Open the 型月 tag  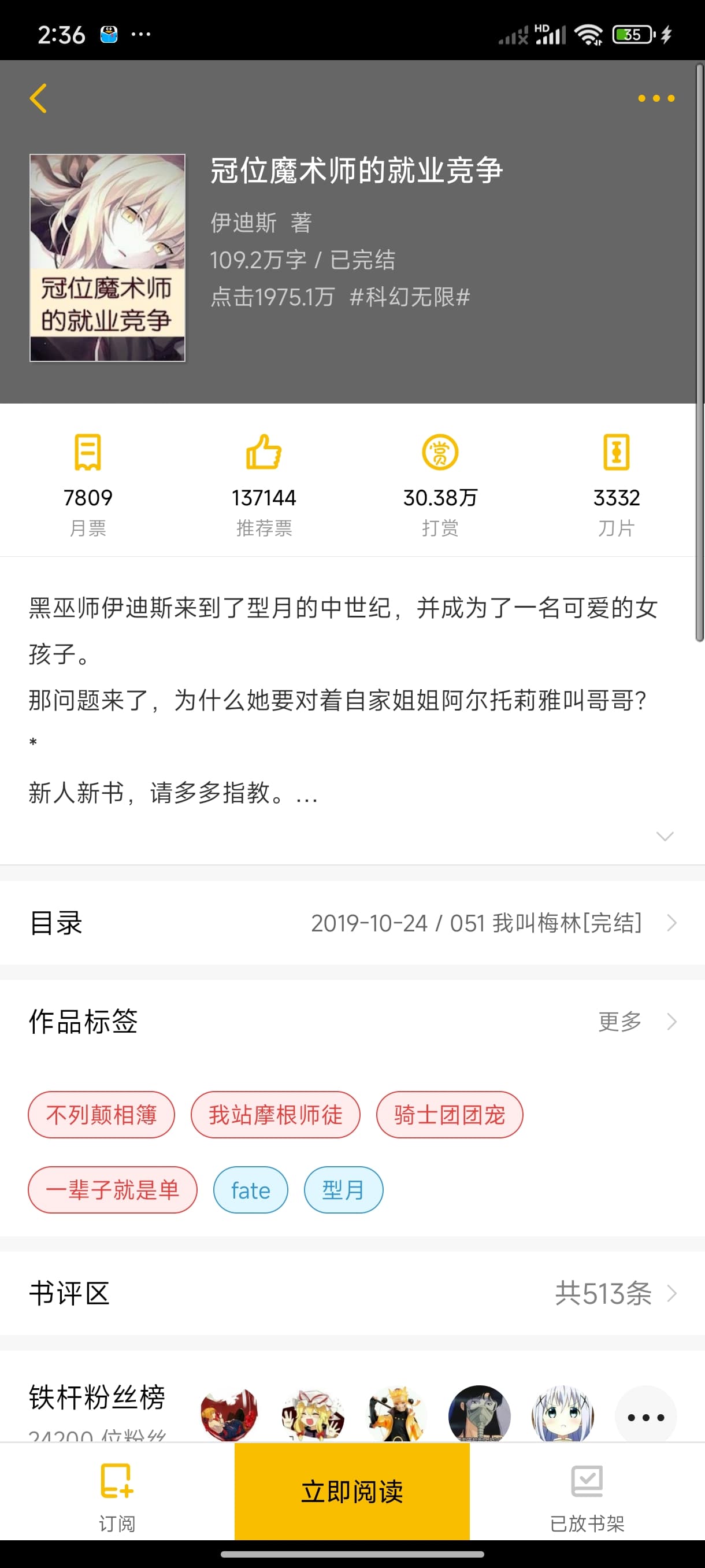click(x=343, y=1189)
